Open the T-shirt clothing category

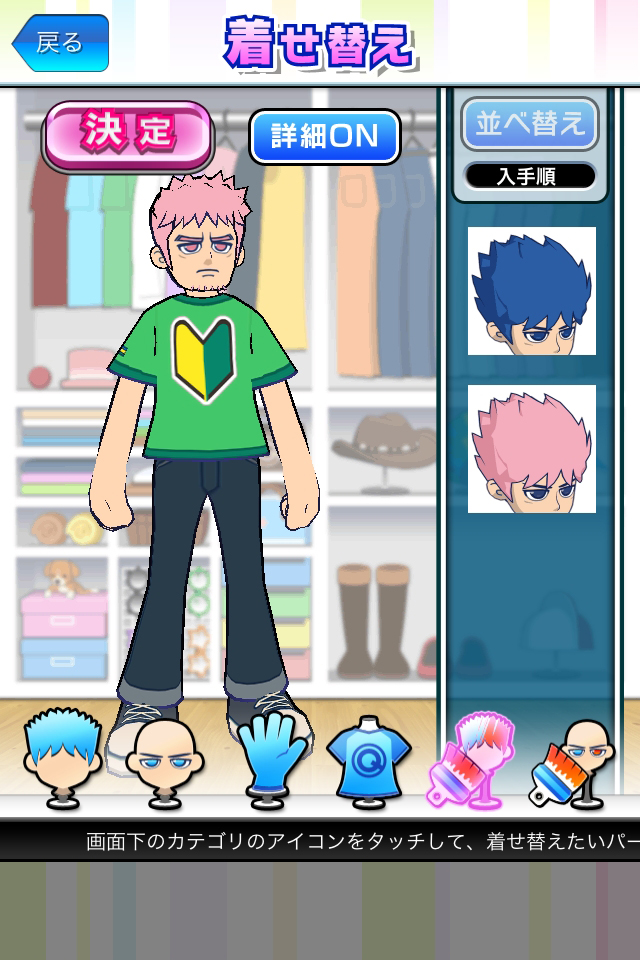[369, 760]
